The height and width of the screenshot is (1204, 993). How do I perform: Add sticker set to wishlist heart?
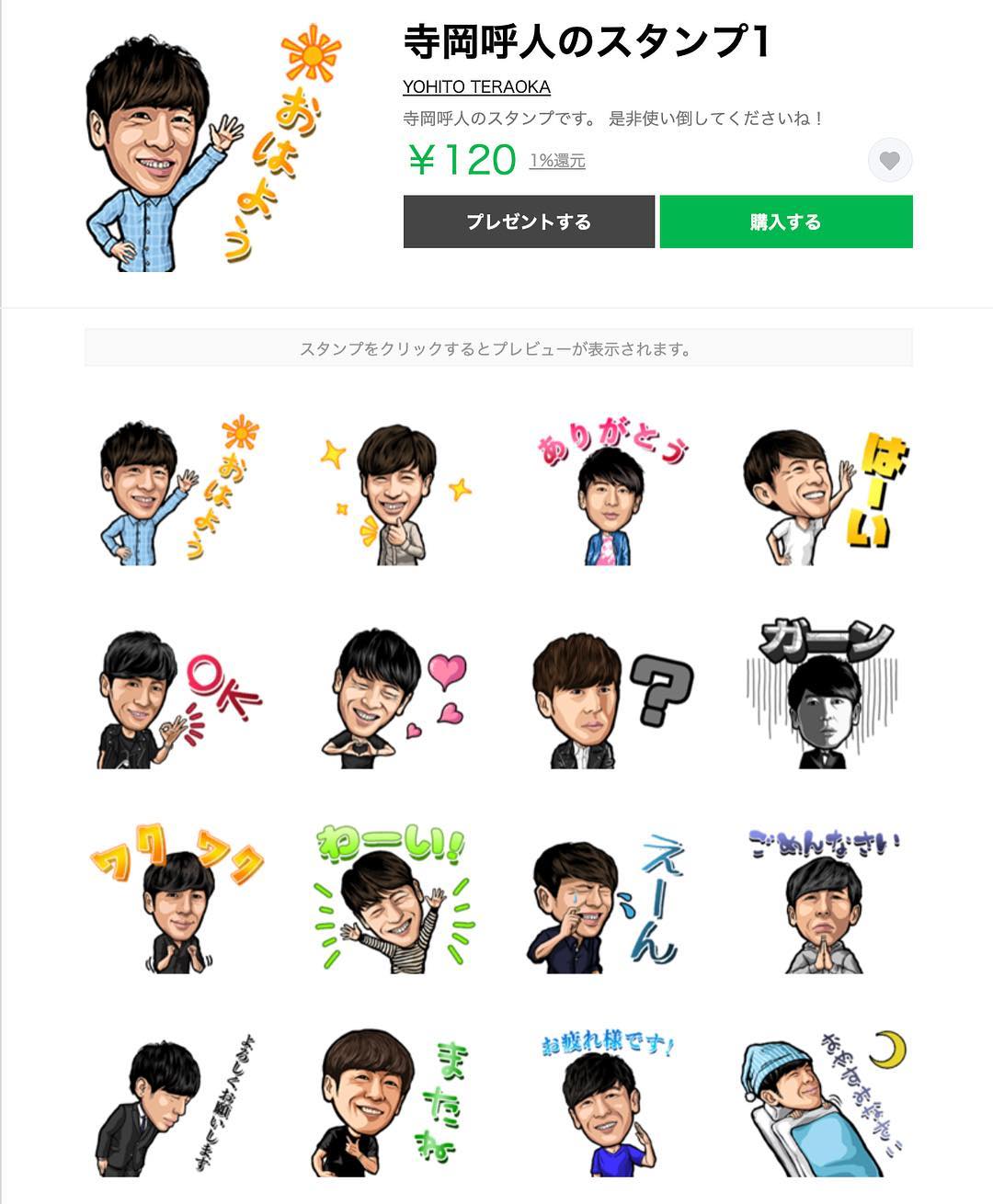coord(889,161)
